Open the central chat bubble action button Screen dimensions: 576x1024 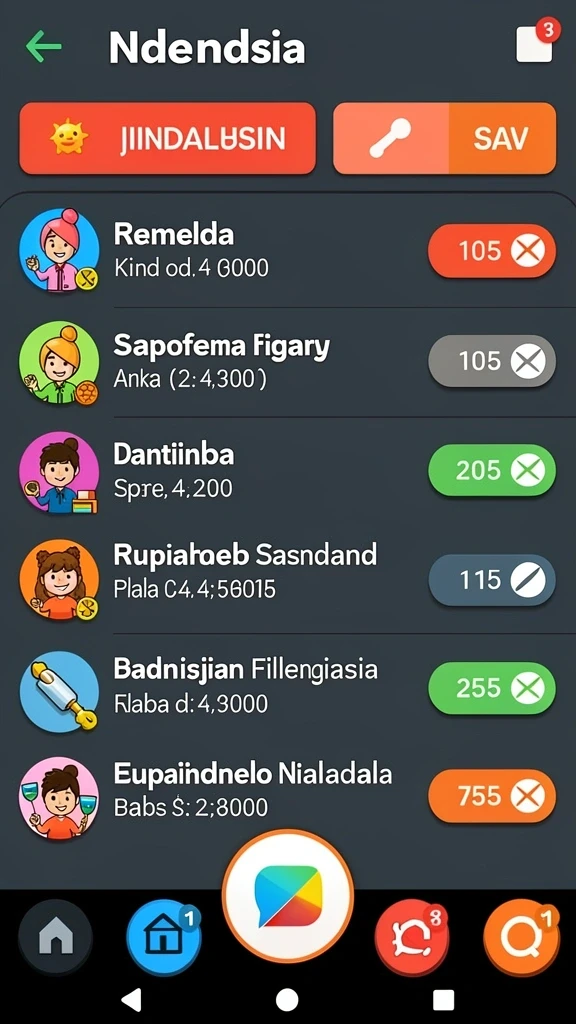[x=288, y=896]
